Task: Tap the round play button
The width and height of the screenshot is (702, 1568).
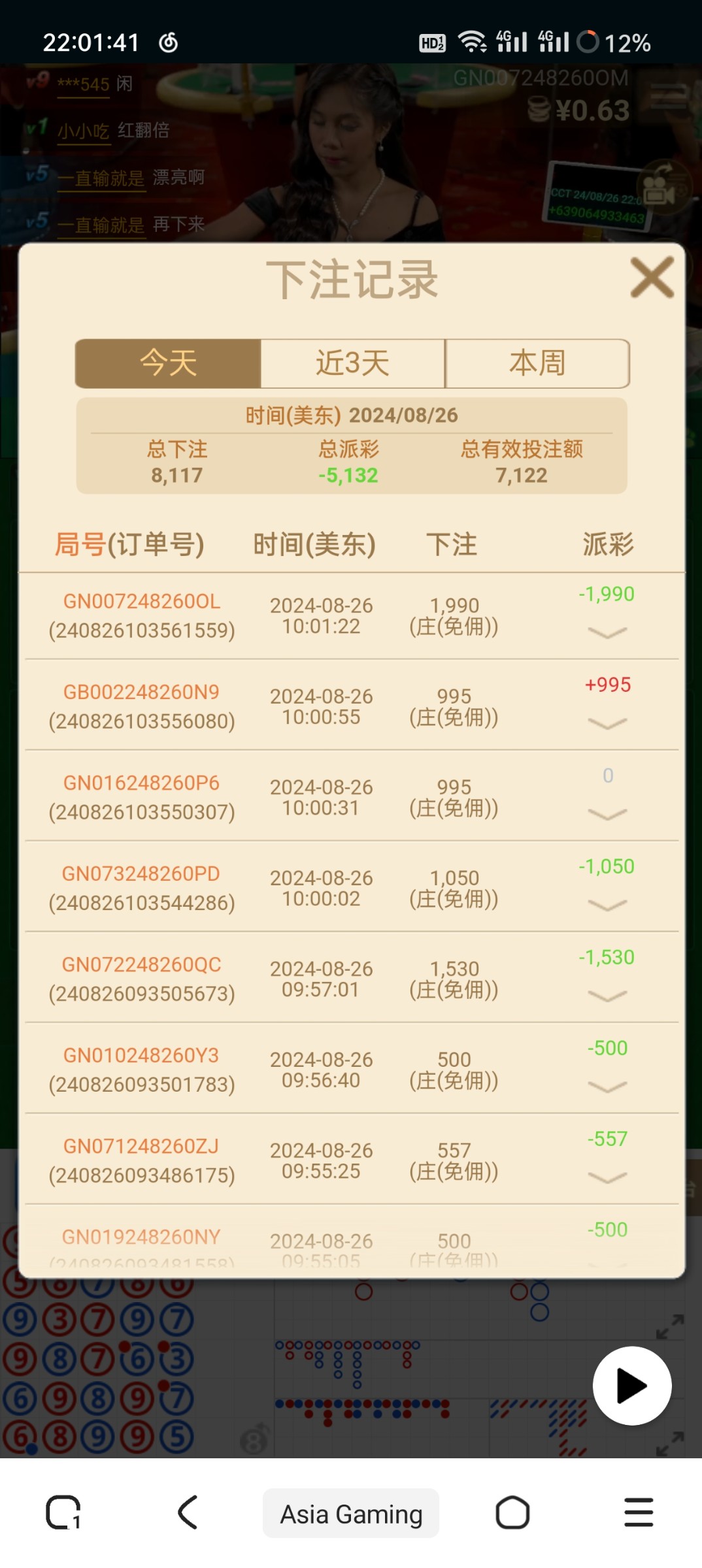Action: coord(631,1385)
